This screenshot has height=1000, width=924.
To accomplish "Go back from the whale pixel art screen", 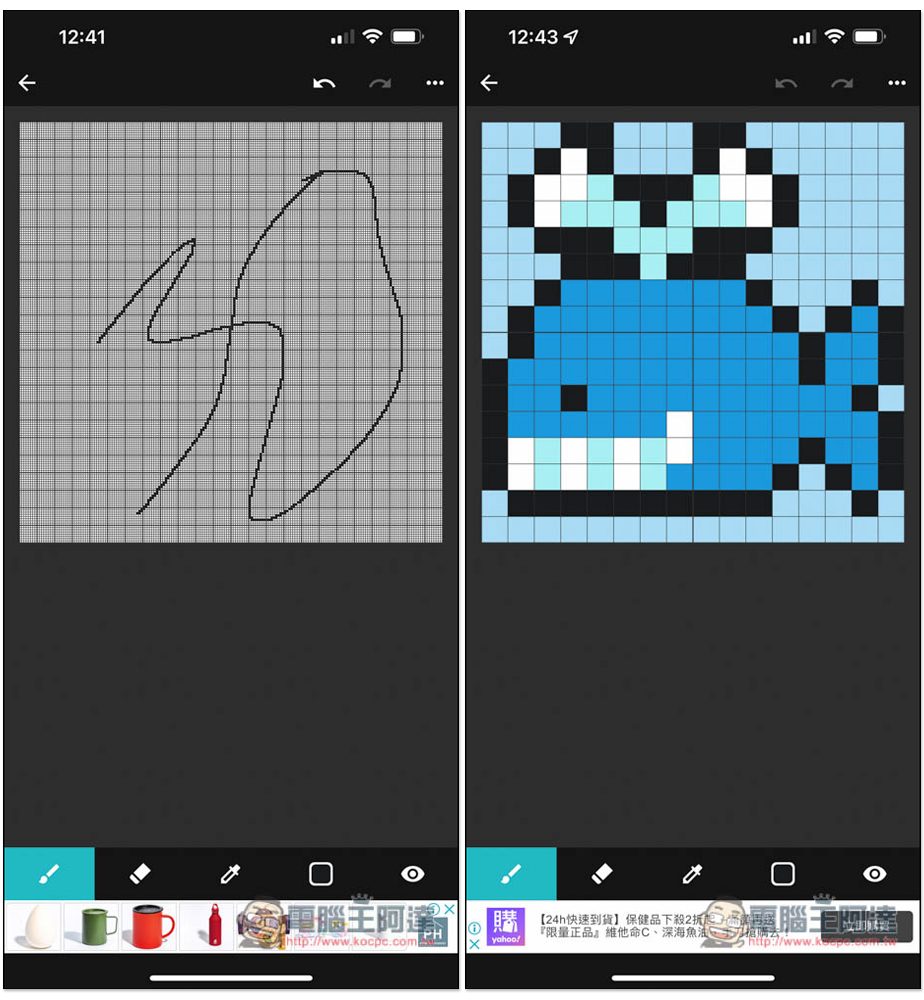I will (x=489, y=83).
